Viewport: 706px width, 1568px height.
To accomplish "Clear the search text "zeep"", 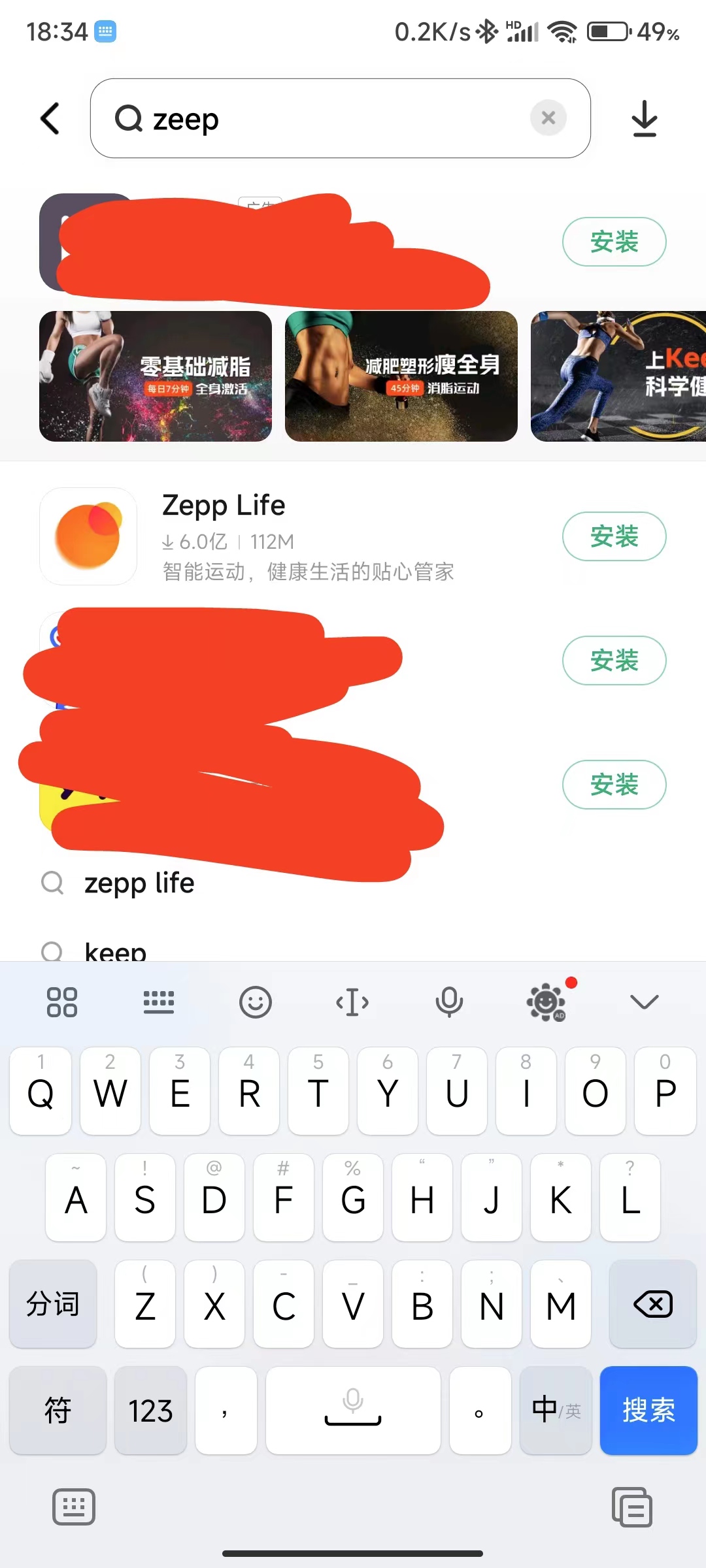I will click(548, 118).
